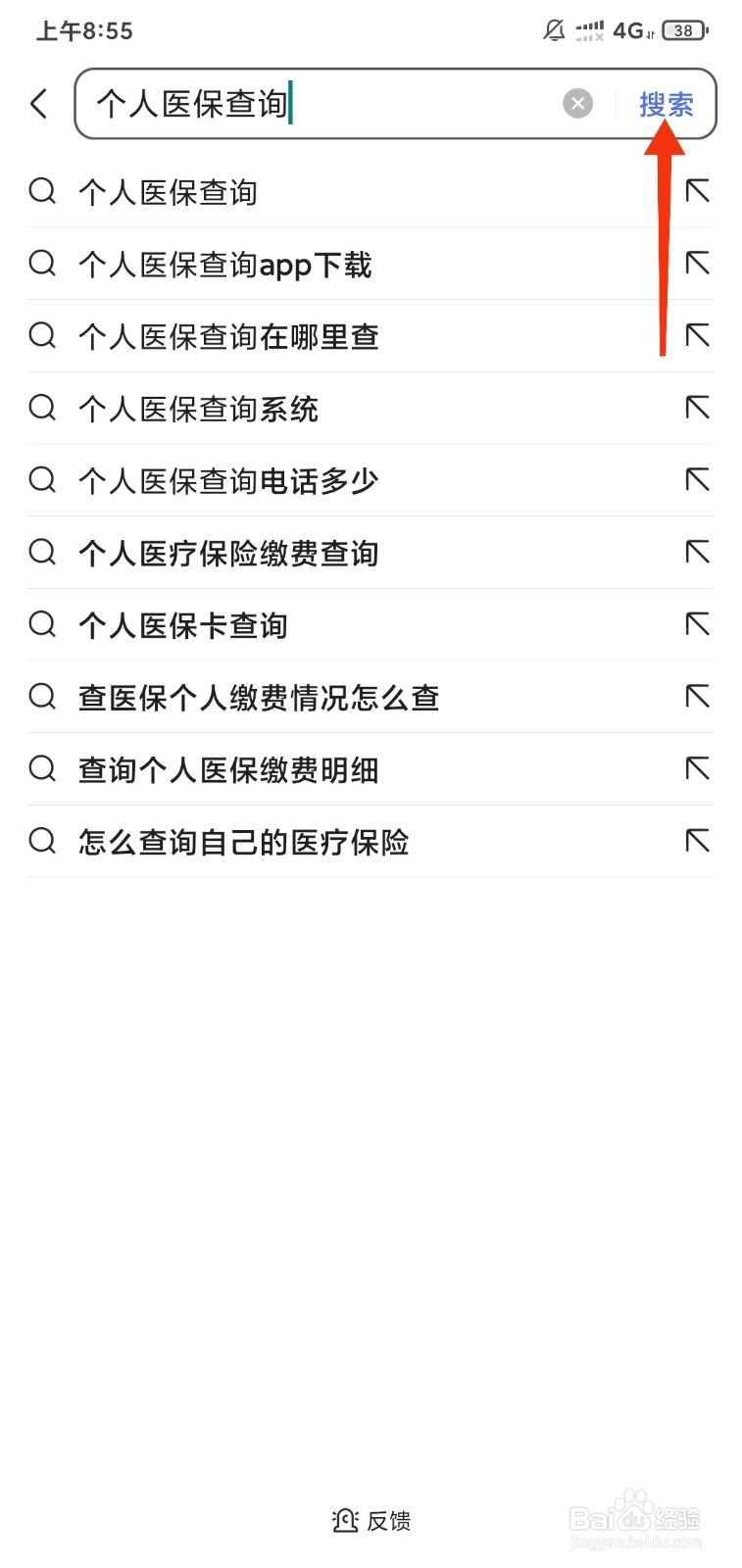Click the magnifier icon beside 个人医疗保险缴费查询
The image size is (742, 1568).
point(41,552)
